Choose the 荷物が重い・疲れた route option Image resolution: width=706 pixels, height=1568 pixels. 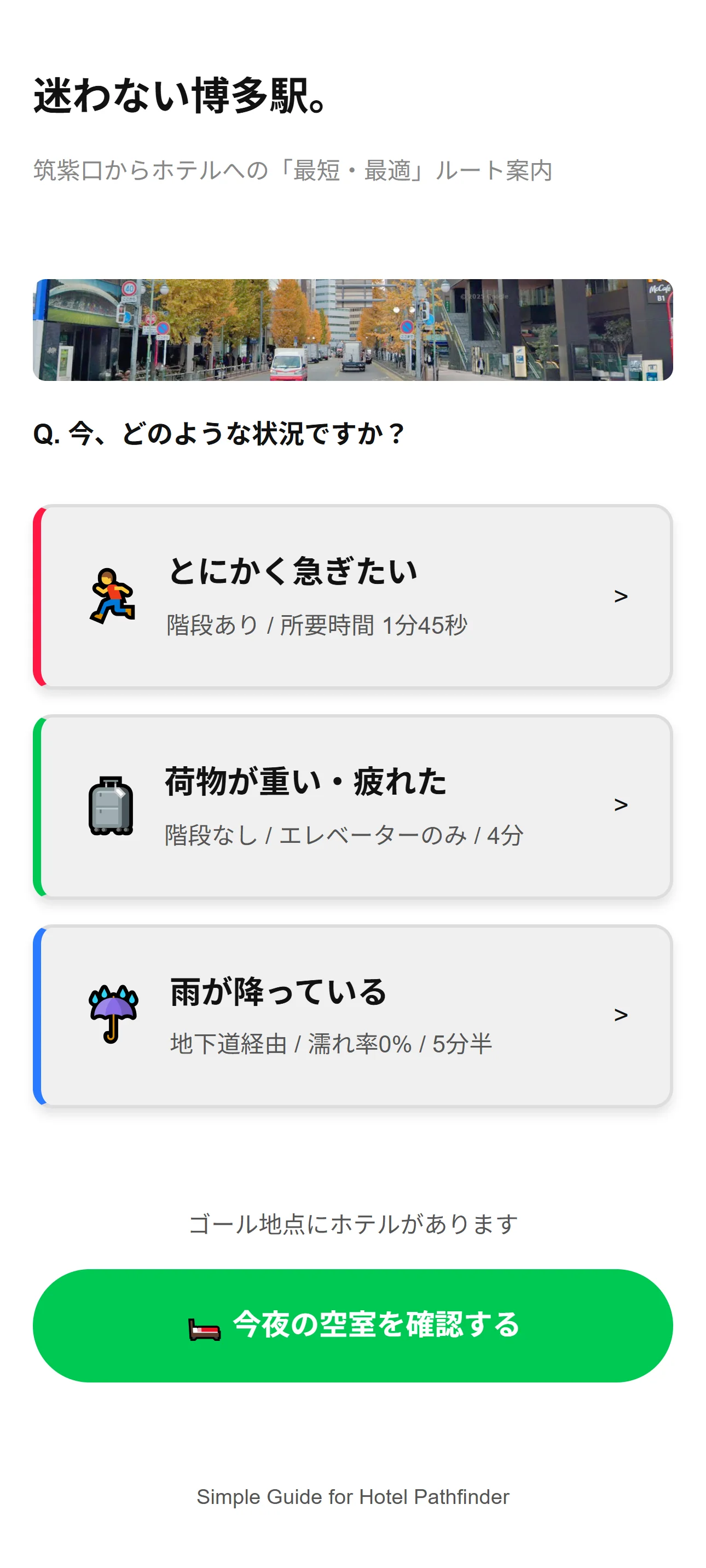(353, 806)
